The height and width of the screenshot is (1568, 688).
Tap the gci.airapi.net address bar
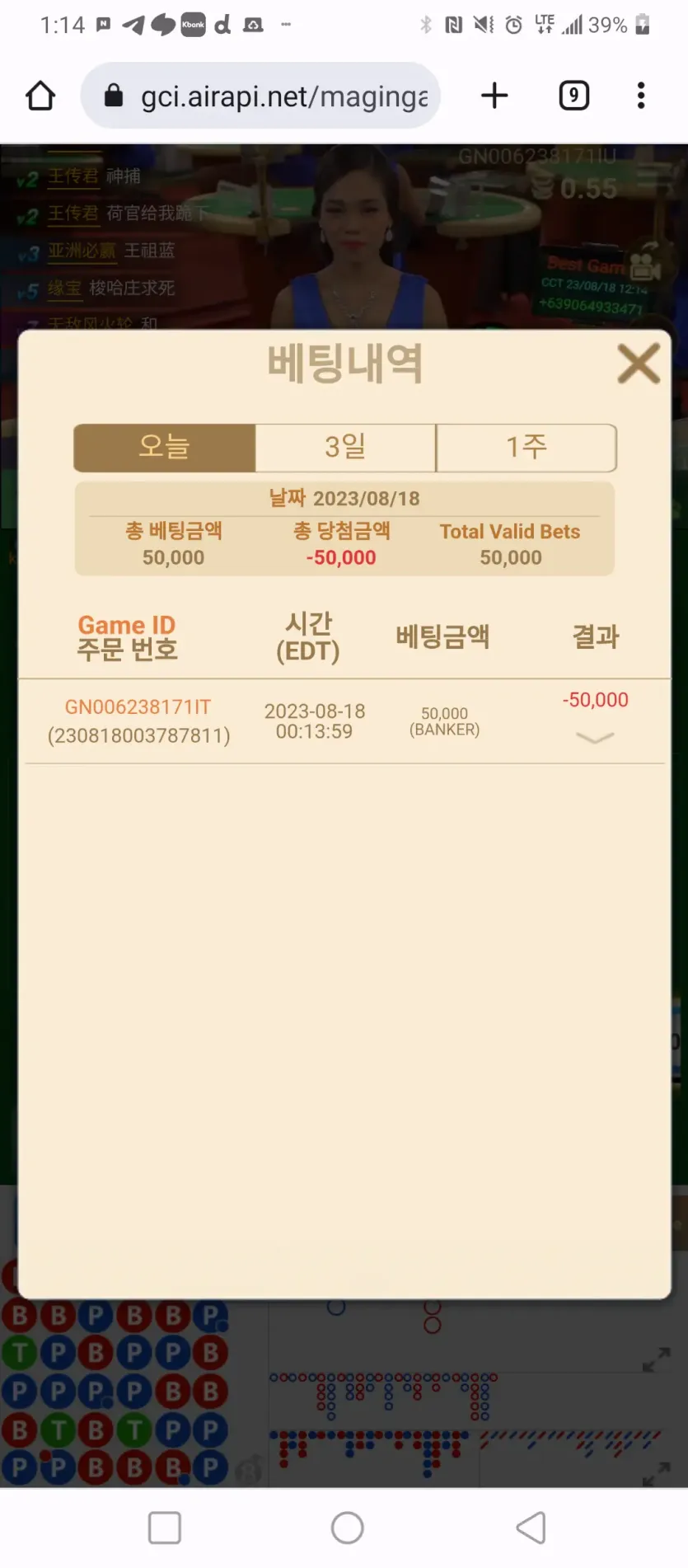click(260, 96)
